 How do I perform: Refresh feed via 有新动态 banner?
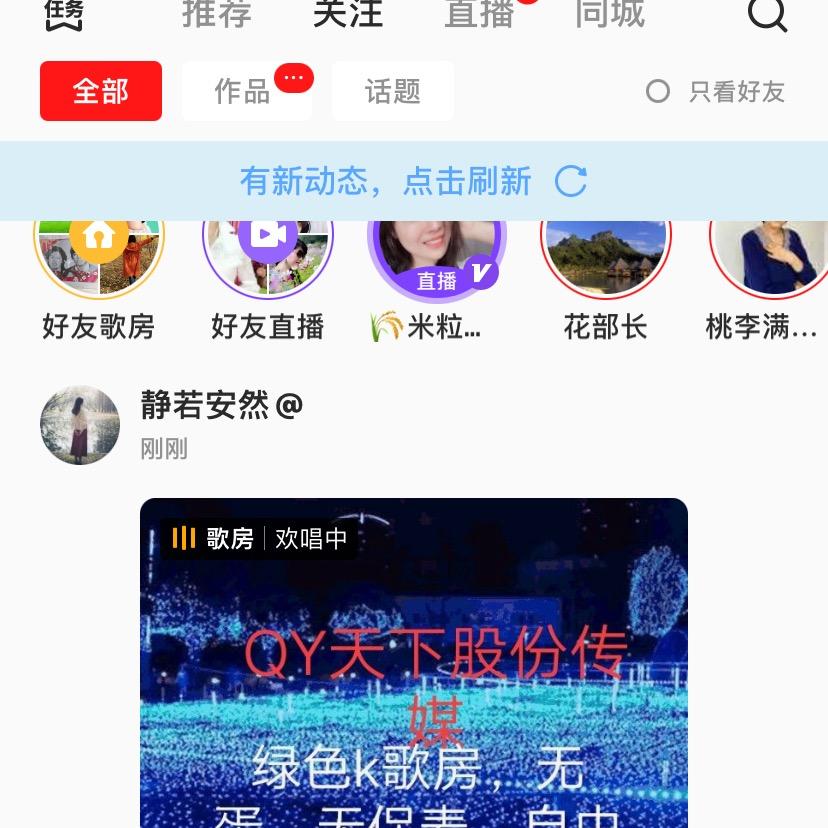[413, 181]
